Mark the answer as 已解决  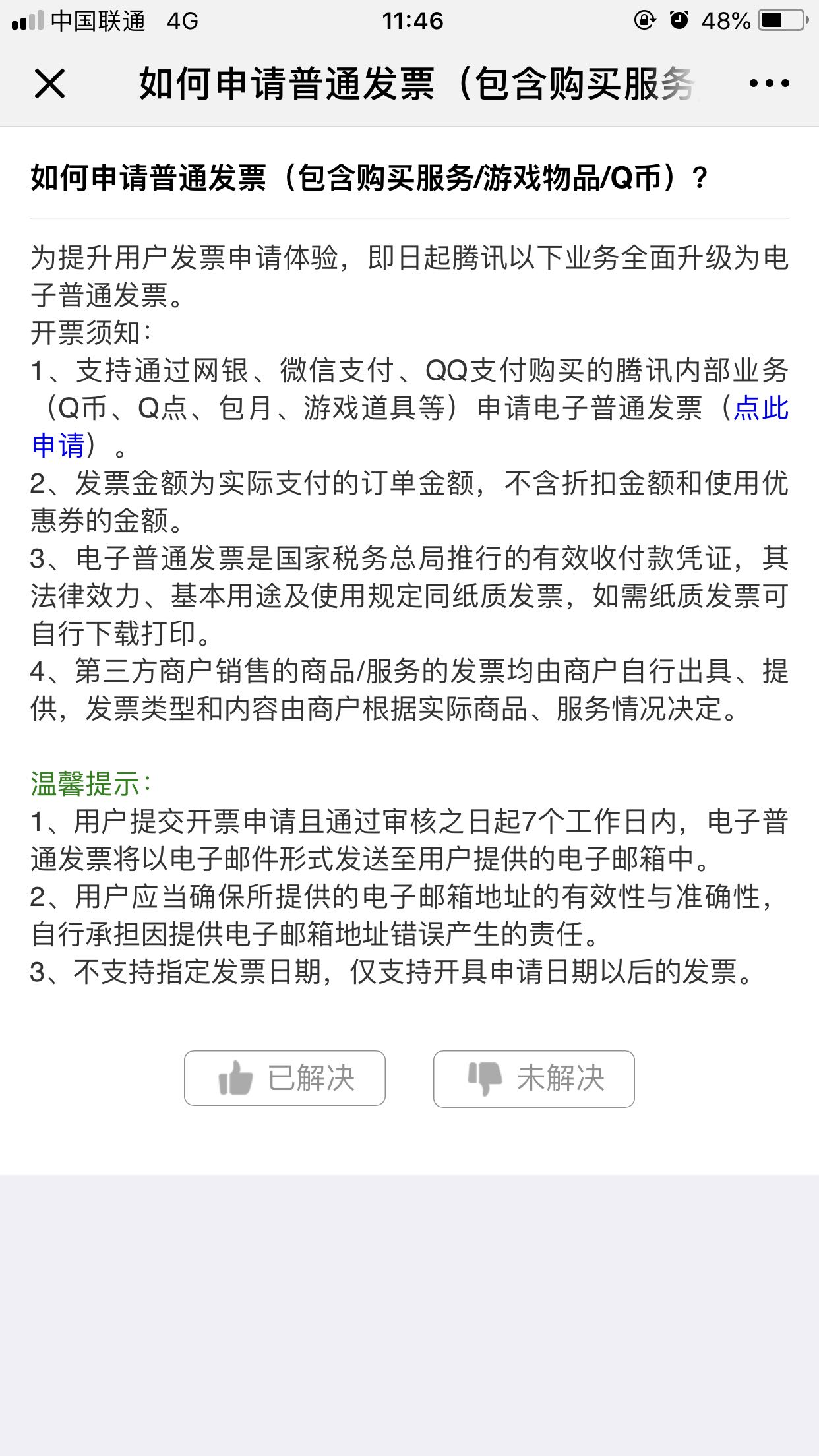pyautogui.click(x=285, y=1078)
